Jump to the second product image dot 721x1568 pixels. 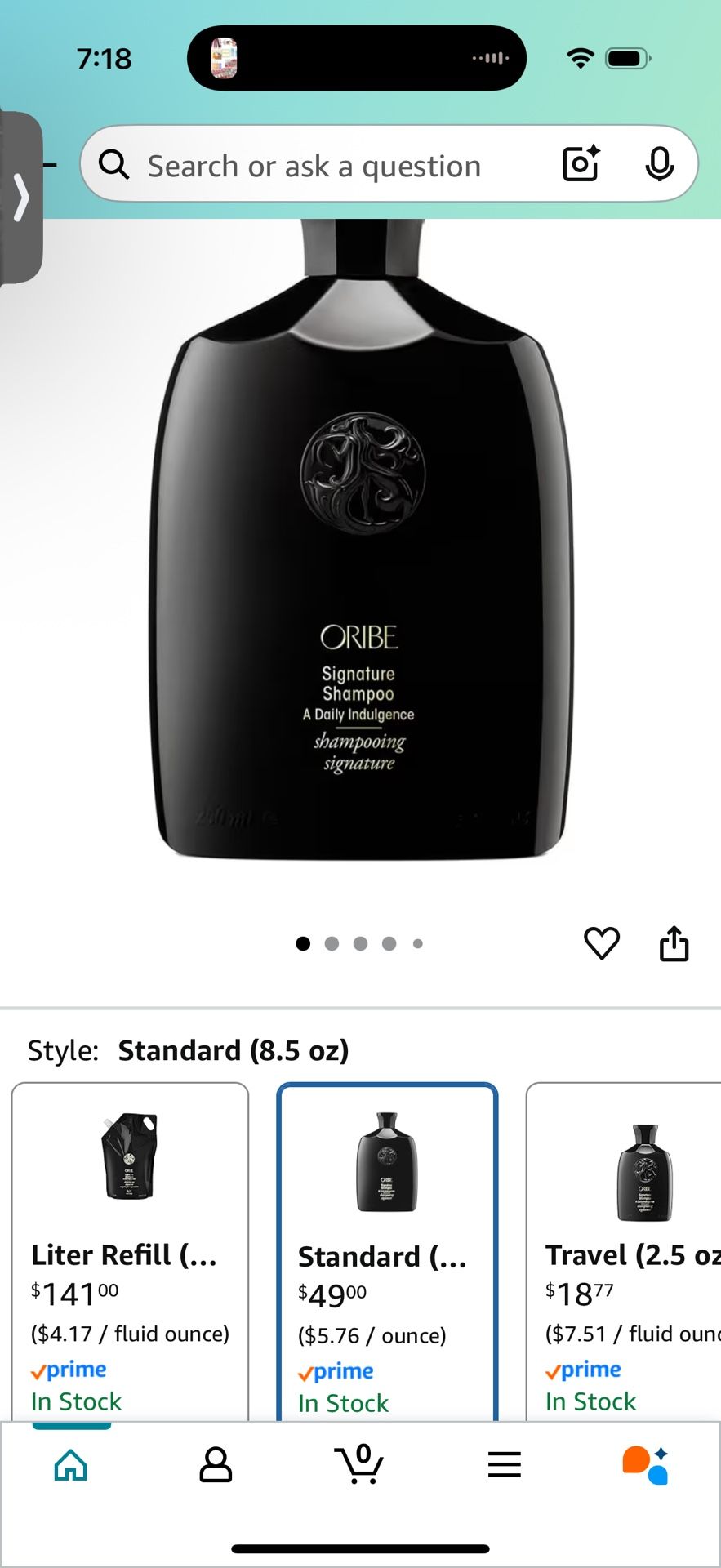pyautogui.click(x=332, y=943)
